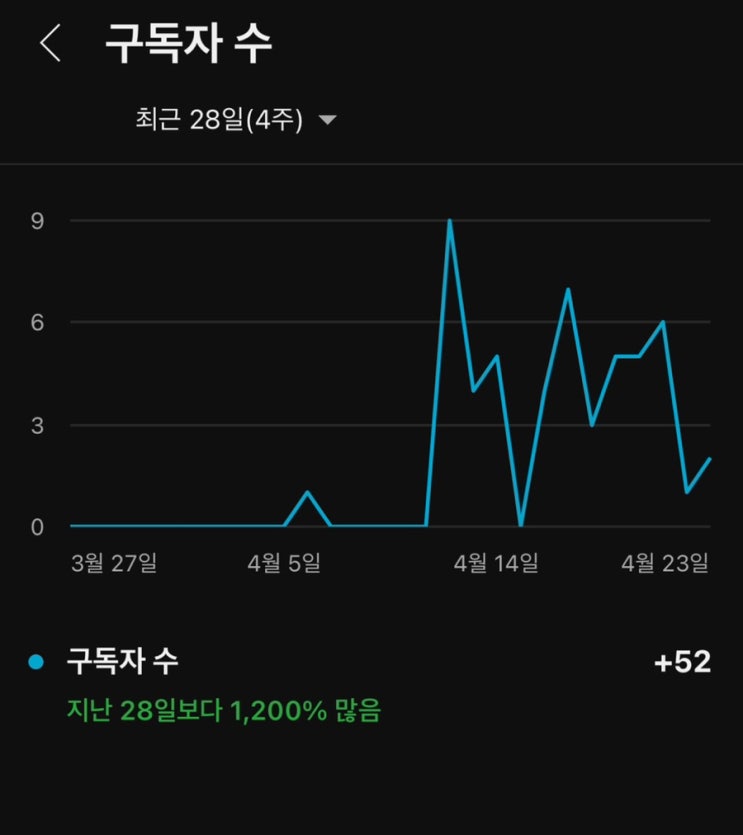Open the 최근 28일(4주) date range dropdown

tap(235, 119)
